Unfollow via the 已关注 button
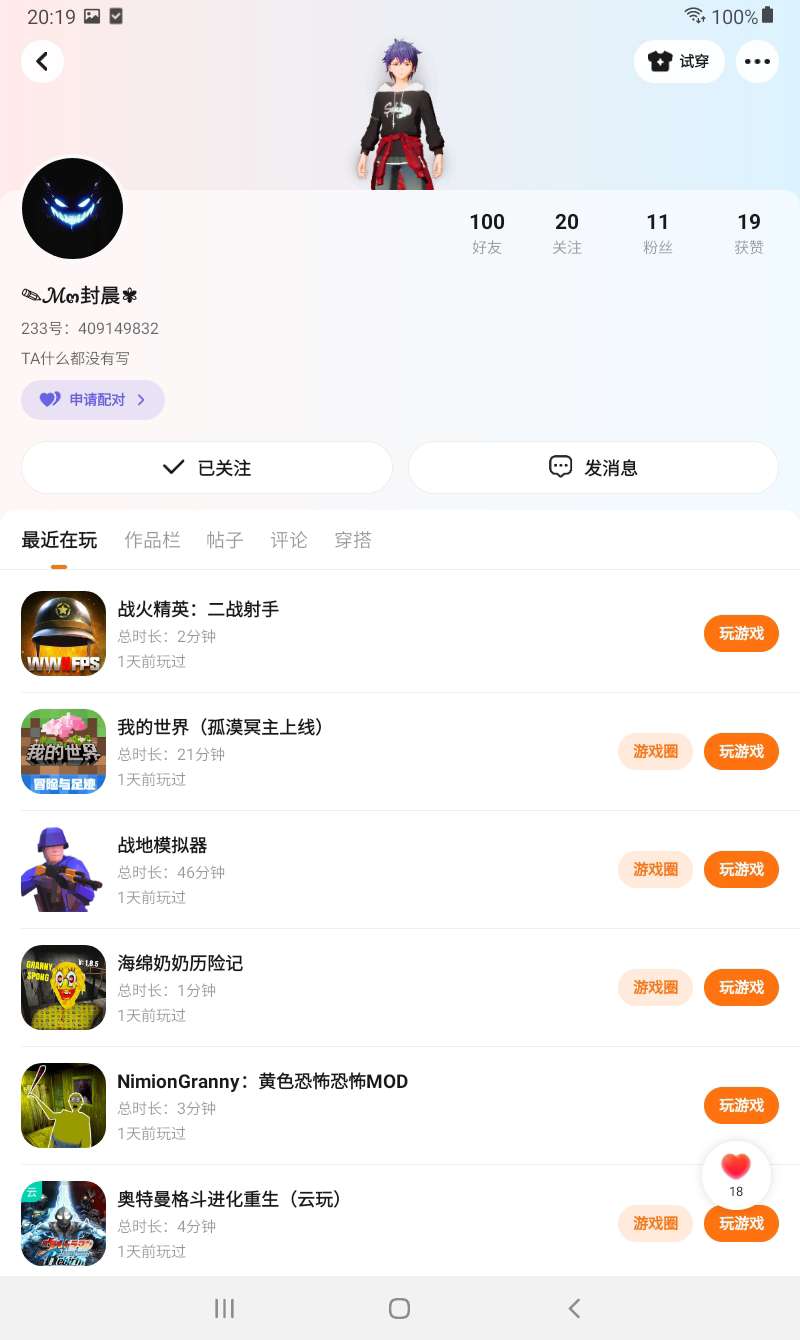 (x=206, y=467)
